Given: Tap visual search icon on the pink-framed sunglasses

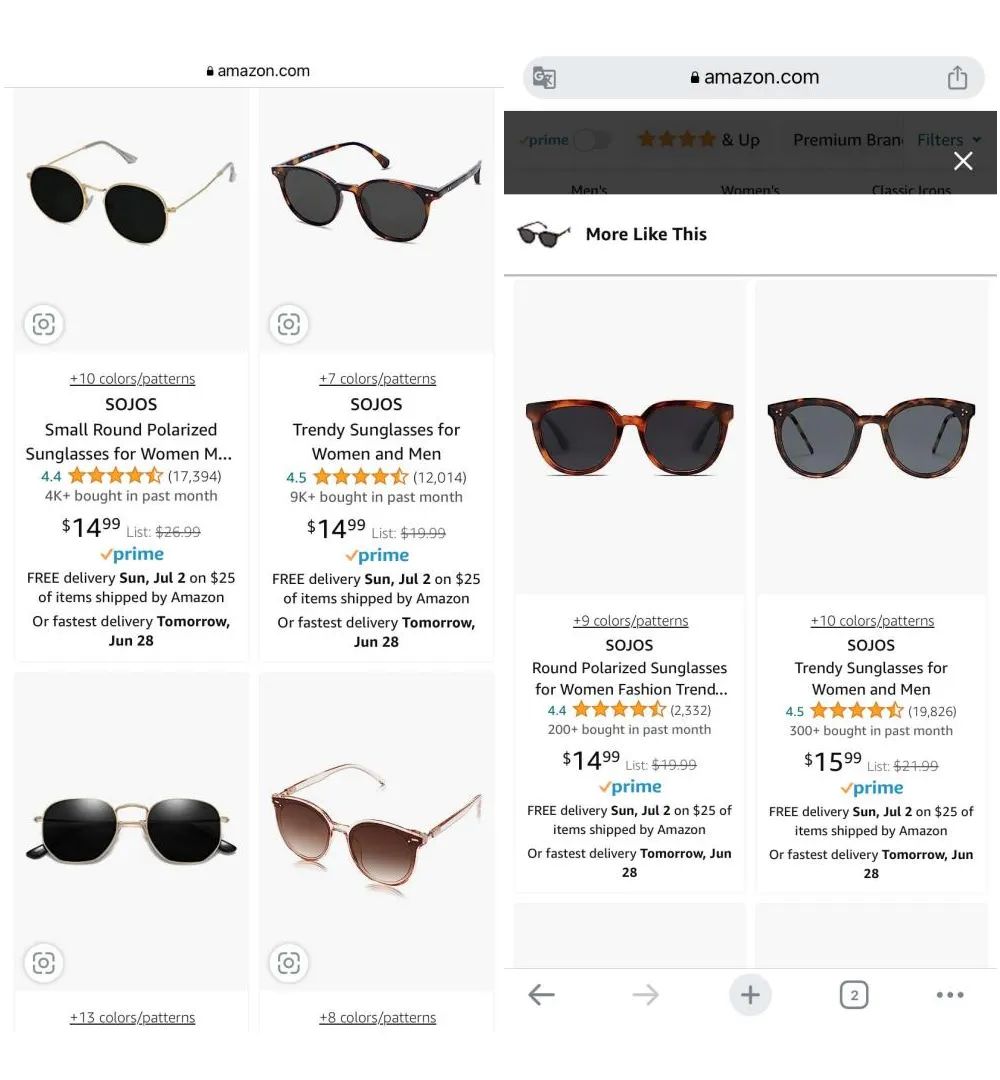Looking at the screenshot, I should [x=288, y=962].
